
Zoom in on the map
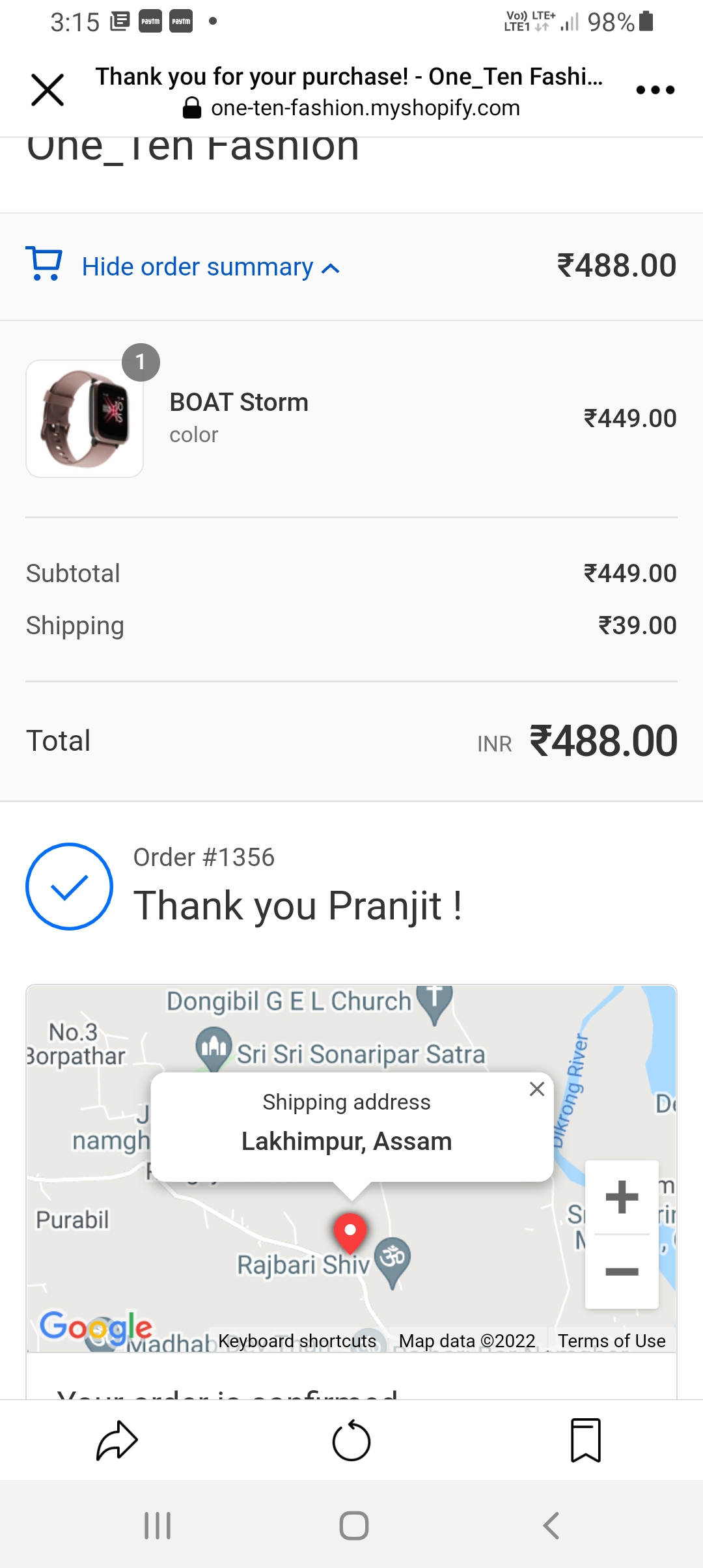[x=622, y=1197]
